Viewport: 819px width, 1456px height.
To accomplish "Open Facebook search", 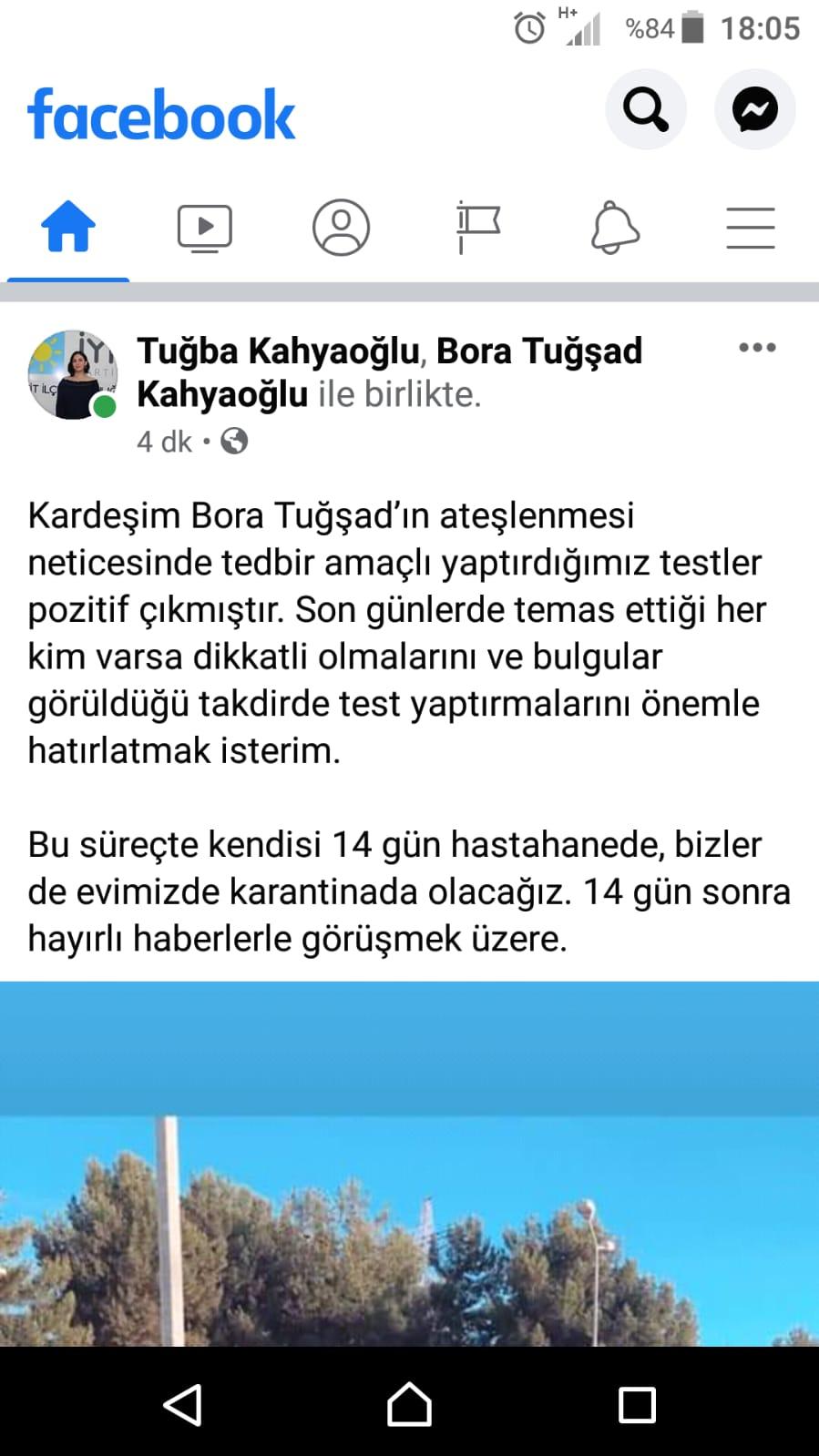I will coord(646,109).
